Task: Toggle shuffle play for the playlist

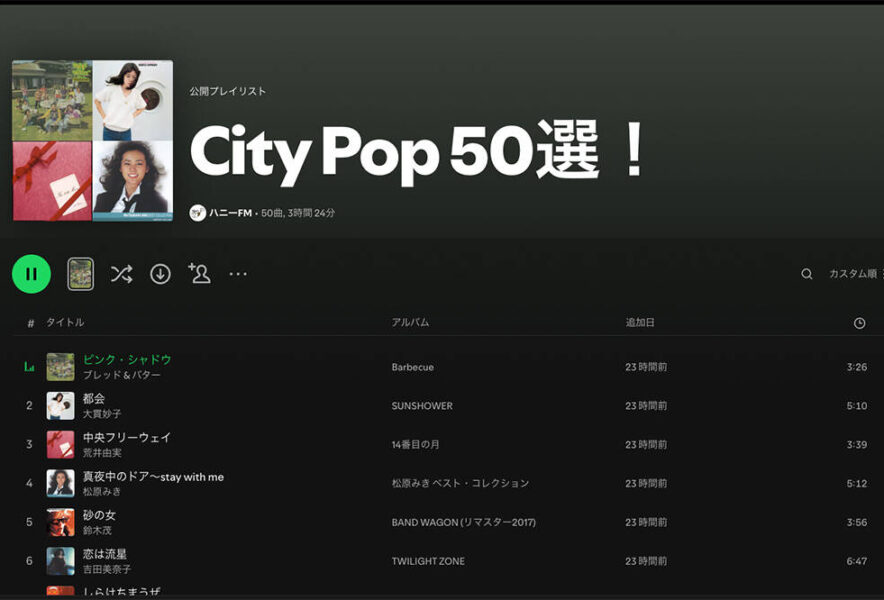Action: click(121, 274)
